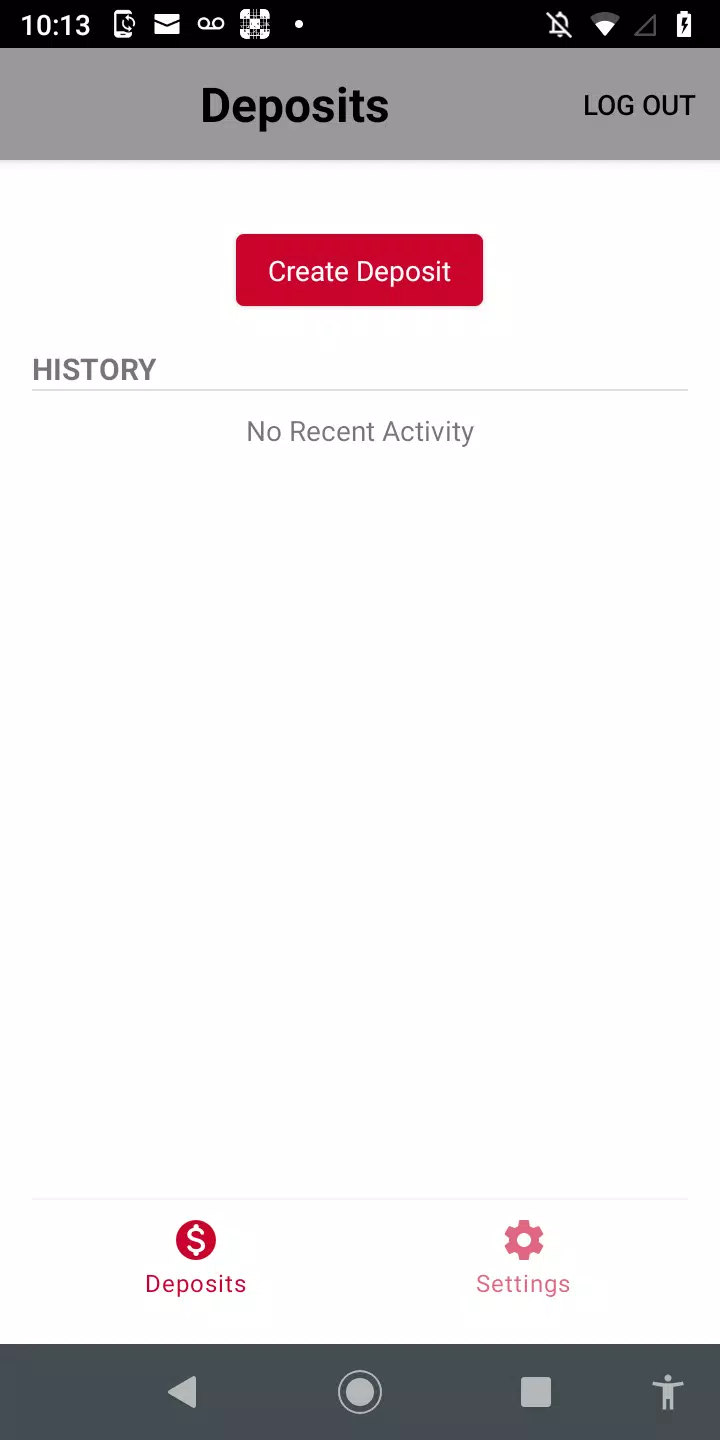Switch to the Settings tab
Viewport: 720px width, 1440px height.
tap(523, 1258)
